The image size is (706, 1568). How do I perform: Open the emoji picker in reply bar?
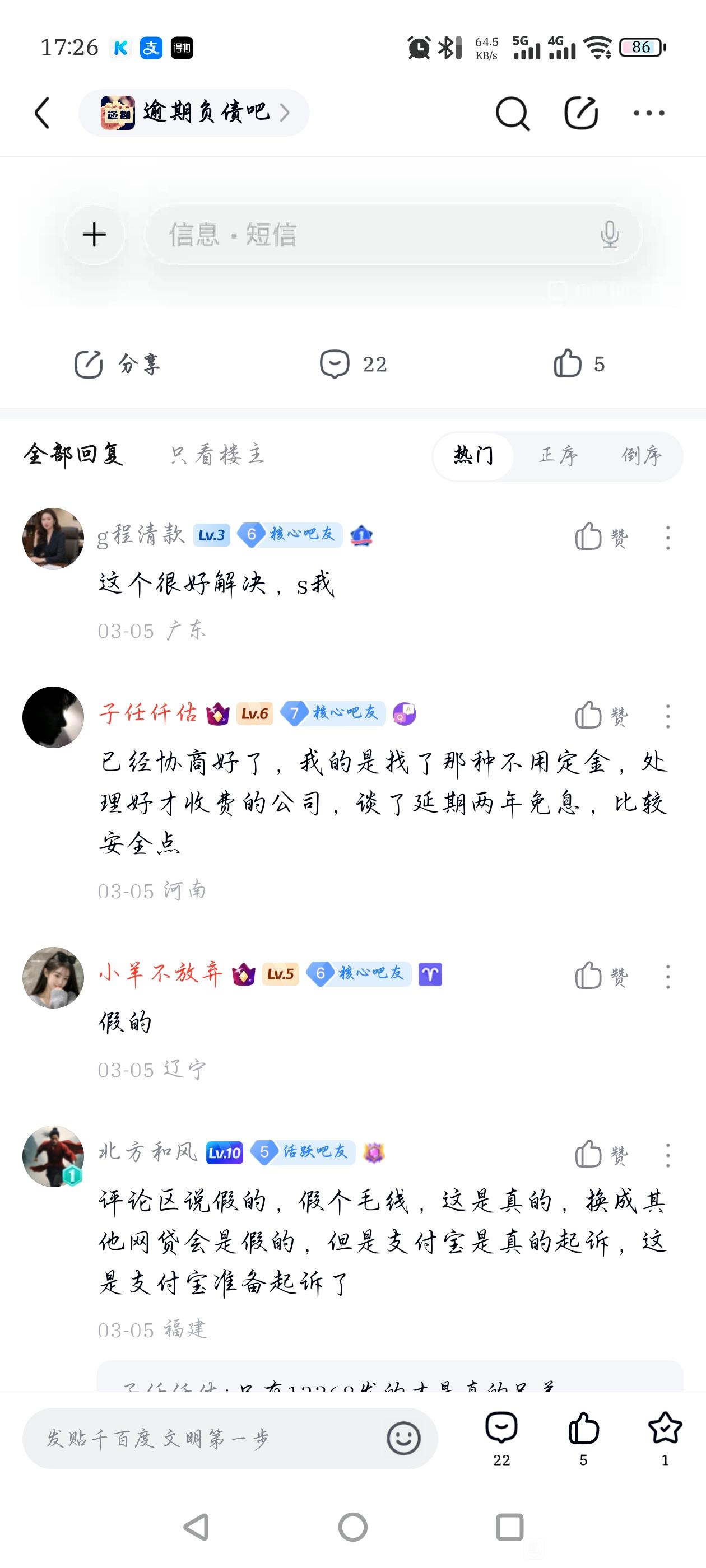403,1438
